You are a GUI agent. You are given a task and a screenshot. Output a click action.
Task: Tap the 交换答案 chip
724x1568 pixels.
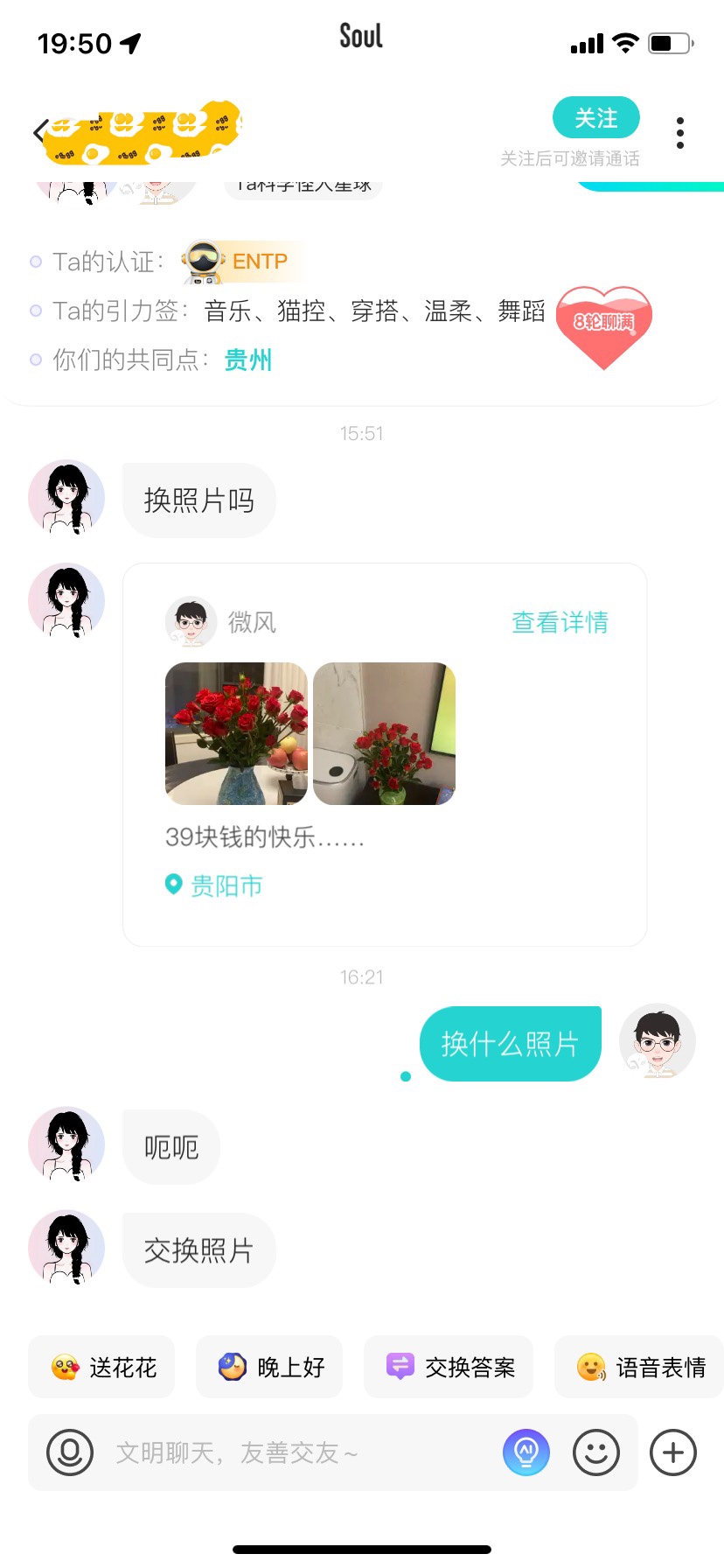[x=449, y=1367]
